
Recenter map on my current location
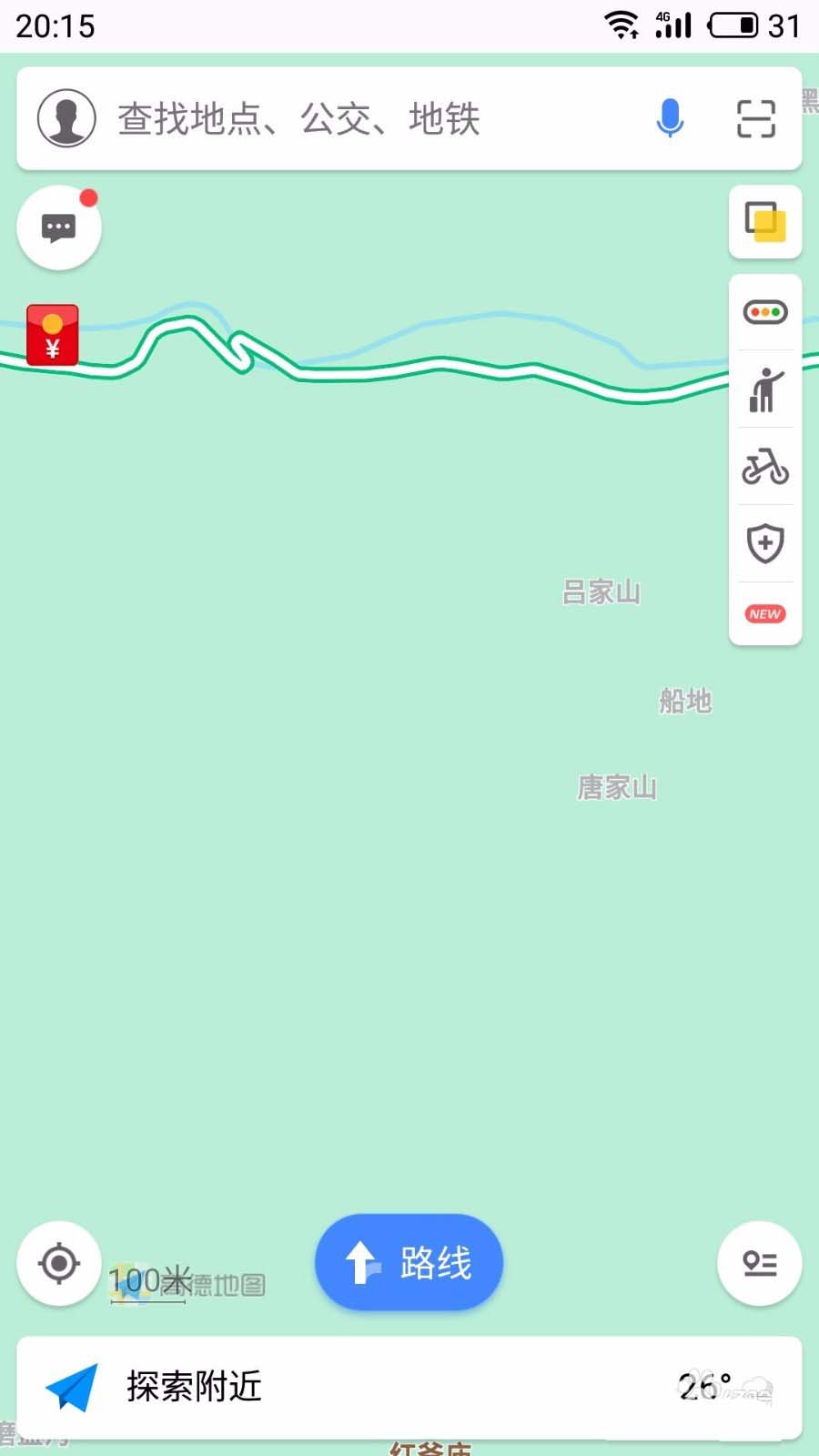pos(59,1263)
